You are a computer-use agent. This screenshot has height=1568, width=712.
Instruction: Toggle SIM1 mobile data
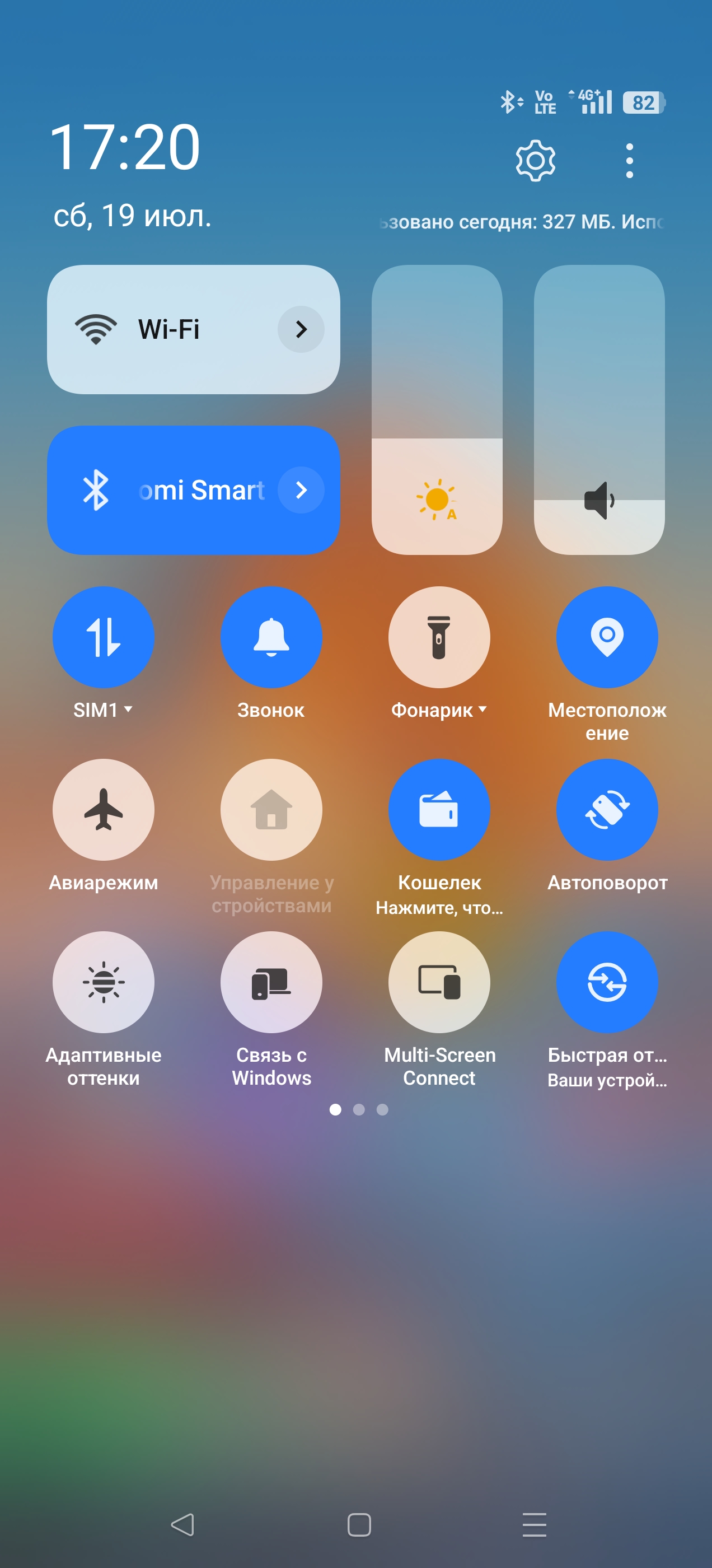coord(104,637)
